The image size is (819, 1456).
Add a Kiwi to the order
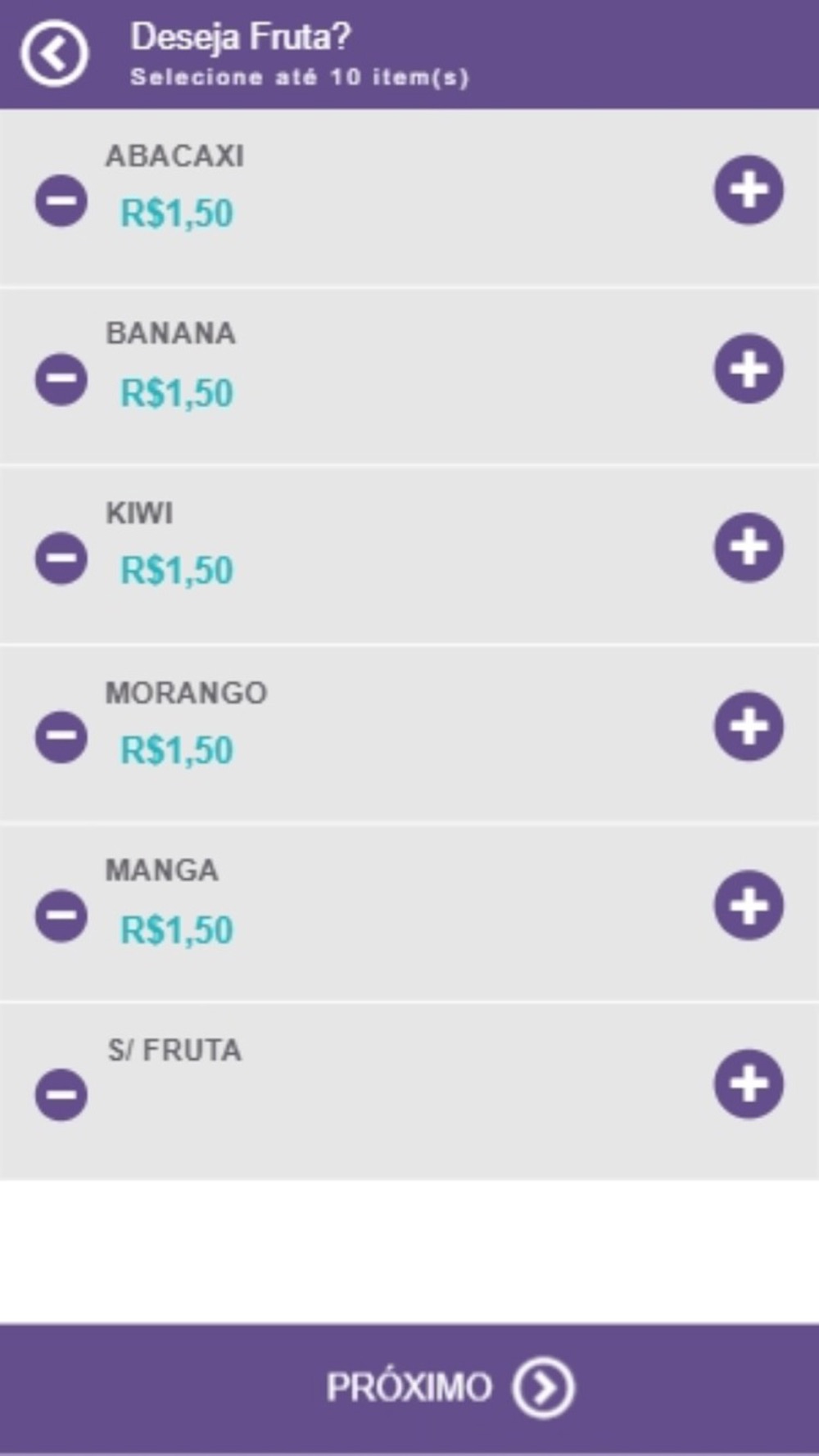click(x=749, y=547)
